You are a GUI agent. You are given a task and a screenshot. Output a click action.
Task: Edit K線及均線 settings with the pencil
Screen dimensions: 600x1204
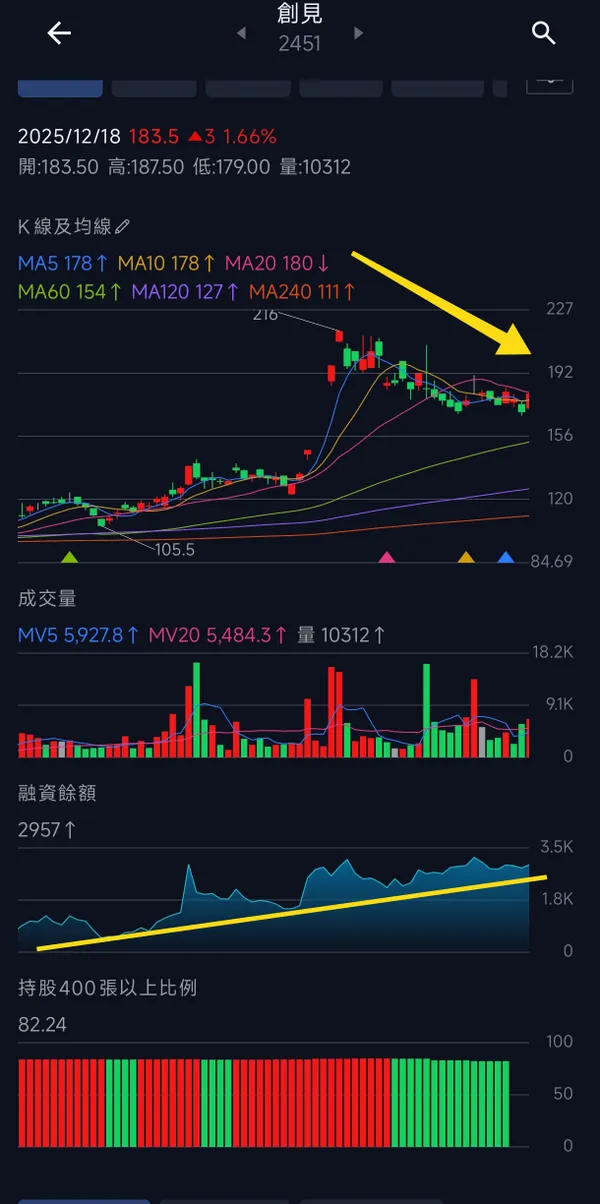coord(123,227)
